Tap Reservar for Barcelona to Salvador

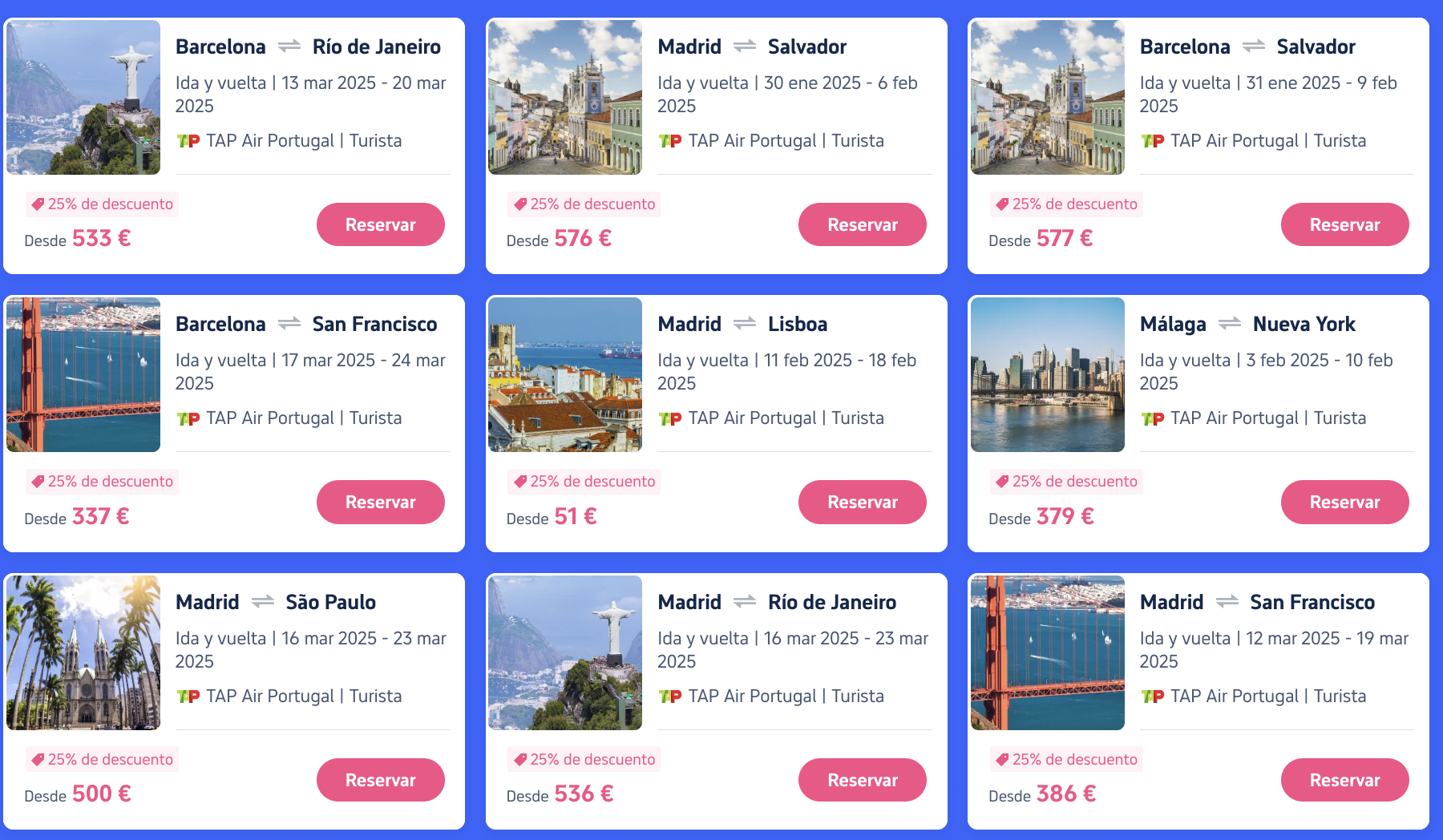coord(1344,224)
